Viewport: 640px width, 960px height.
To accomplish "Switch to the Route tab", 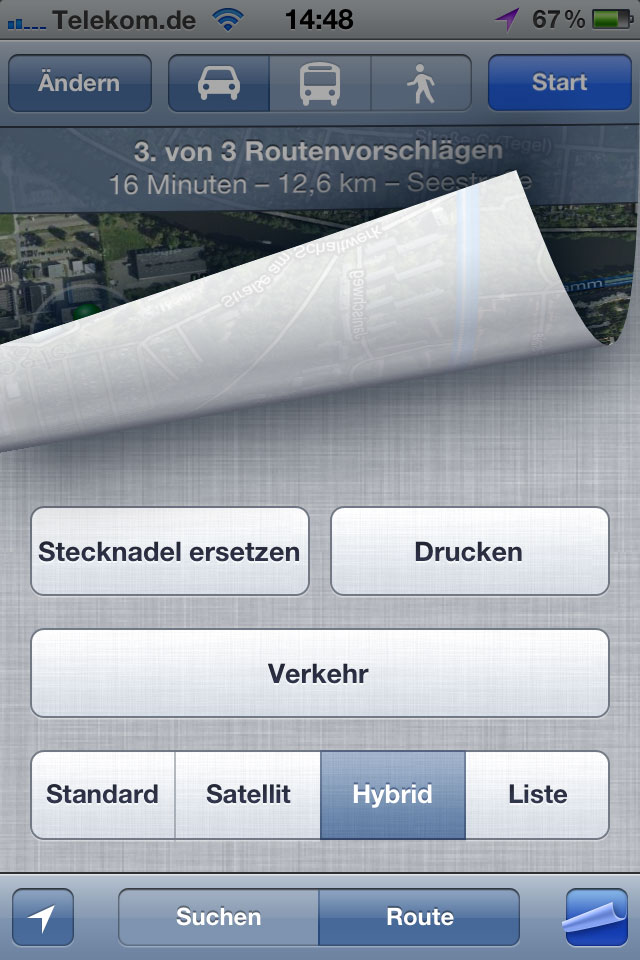I will click(x=420, y=917).
